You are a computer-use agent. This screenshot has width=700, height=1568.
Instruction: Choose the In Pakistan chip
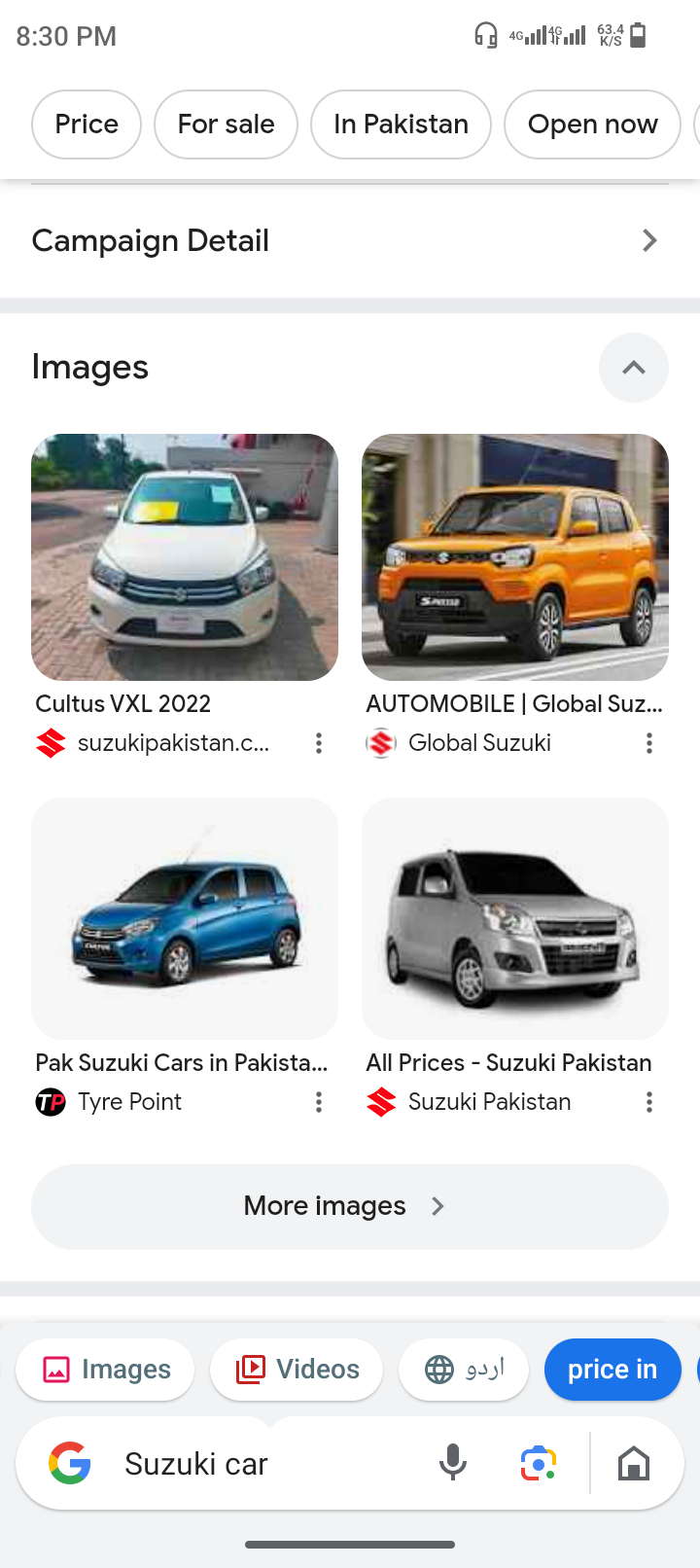click(x=401, y=125)
